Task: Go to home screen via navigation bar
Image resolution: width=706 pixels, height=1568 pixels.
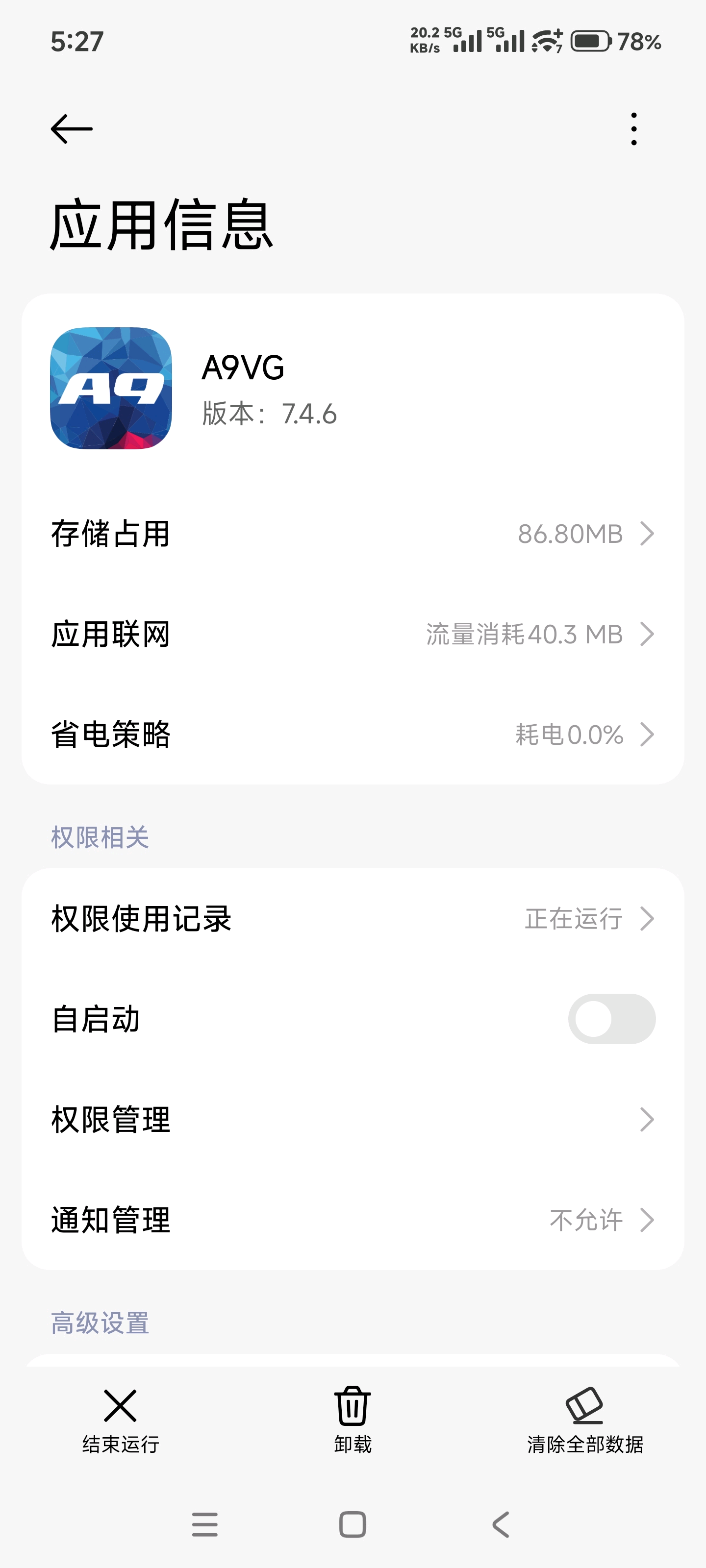Action: point(353,1524)
